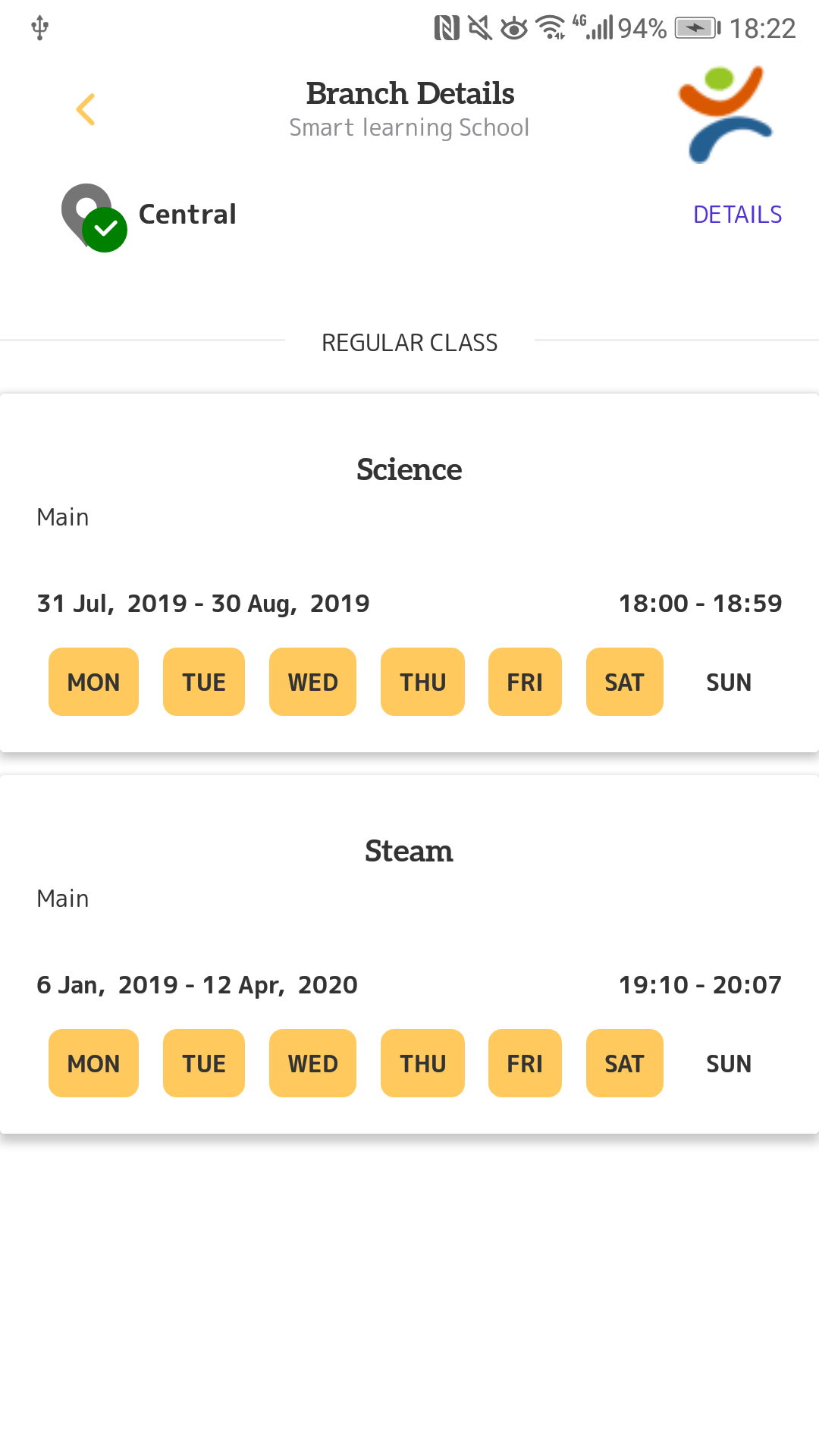Open the Steam class card
Screen dimensions: 819x1456
pos(409,954)
